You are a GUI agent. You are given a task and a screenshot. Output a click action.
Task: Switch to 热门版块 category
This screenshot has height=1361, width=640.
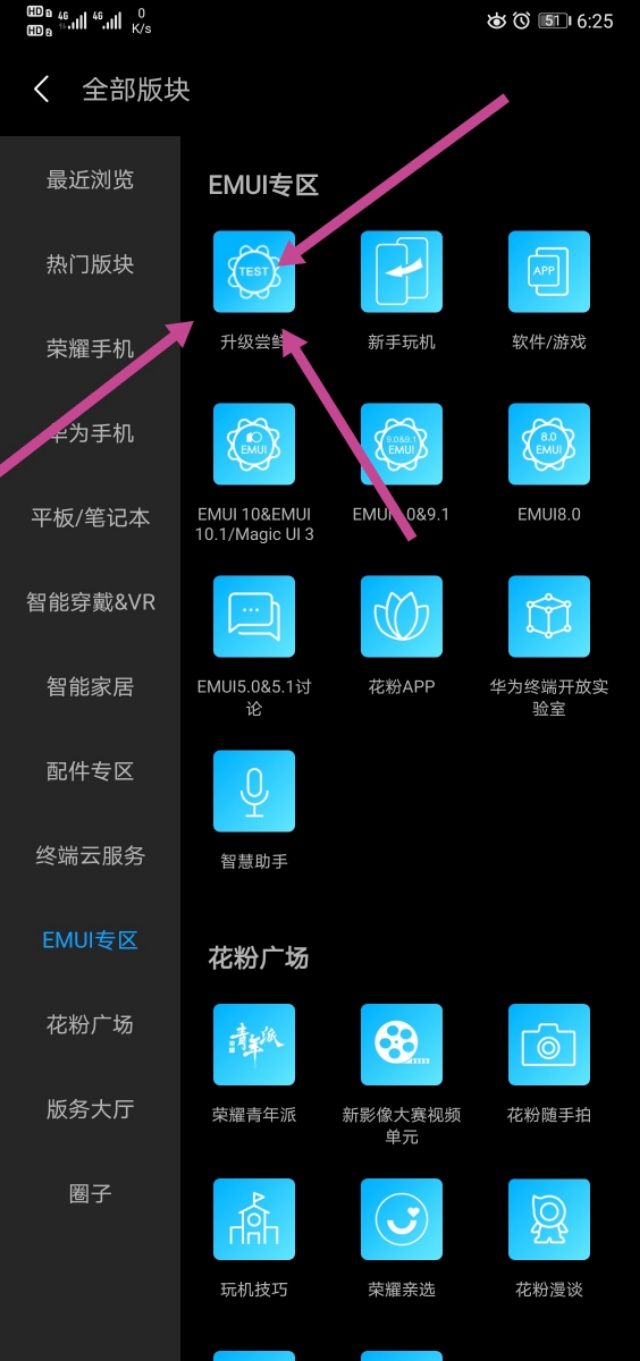point(90,265)
